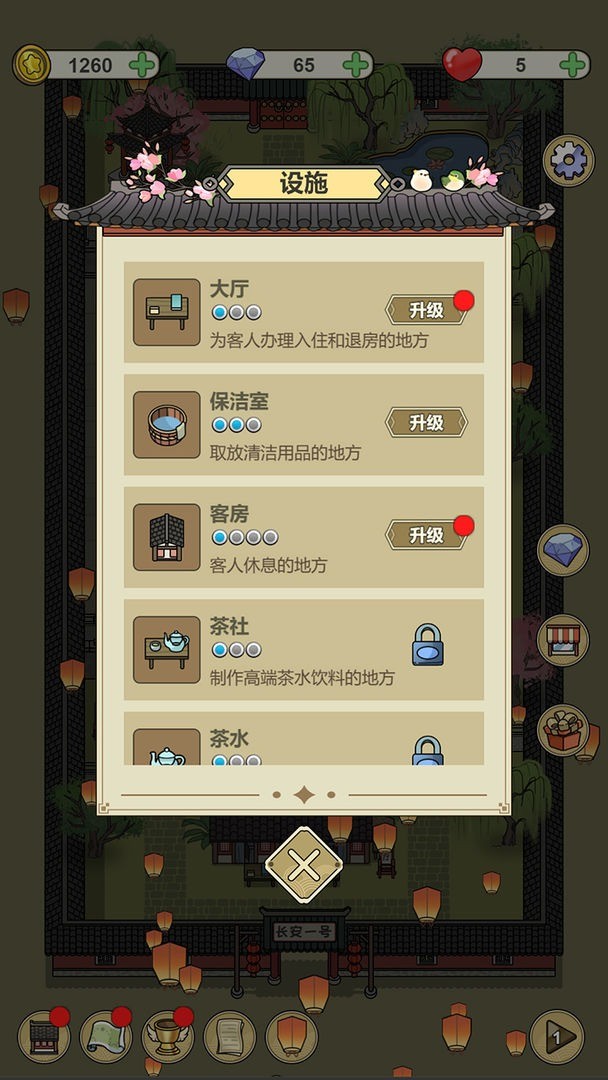Add more hearts

click(x=573, y=65)
